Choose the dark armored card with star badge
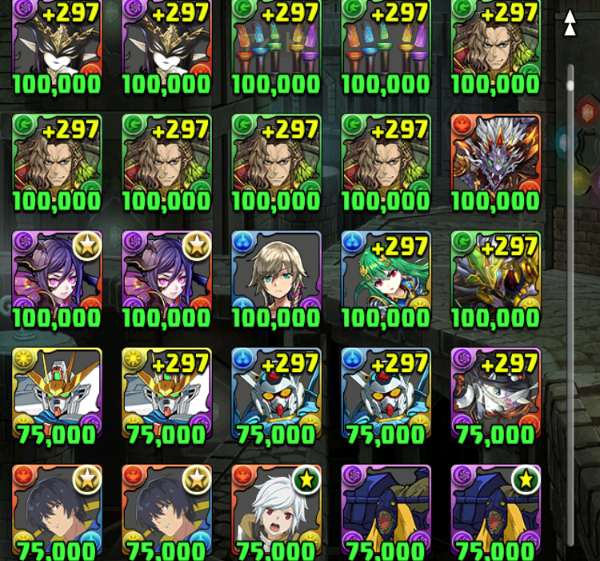 tap(495, 508)
